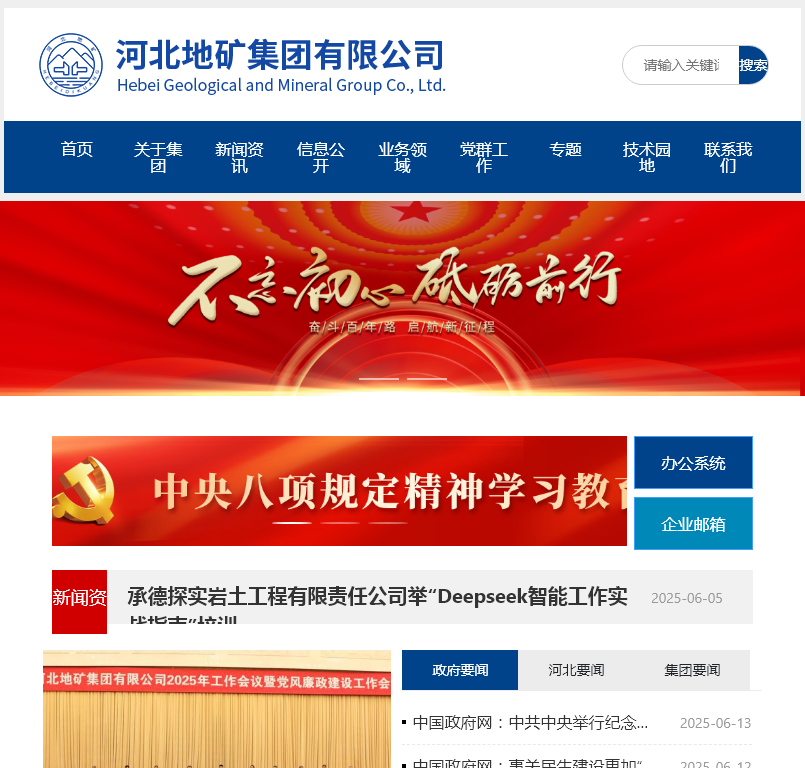
Task: Switch to the 集团要闻 tab
Action: [x=692, y=670]
